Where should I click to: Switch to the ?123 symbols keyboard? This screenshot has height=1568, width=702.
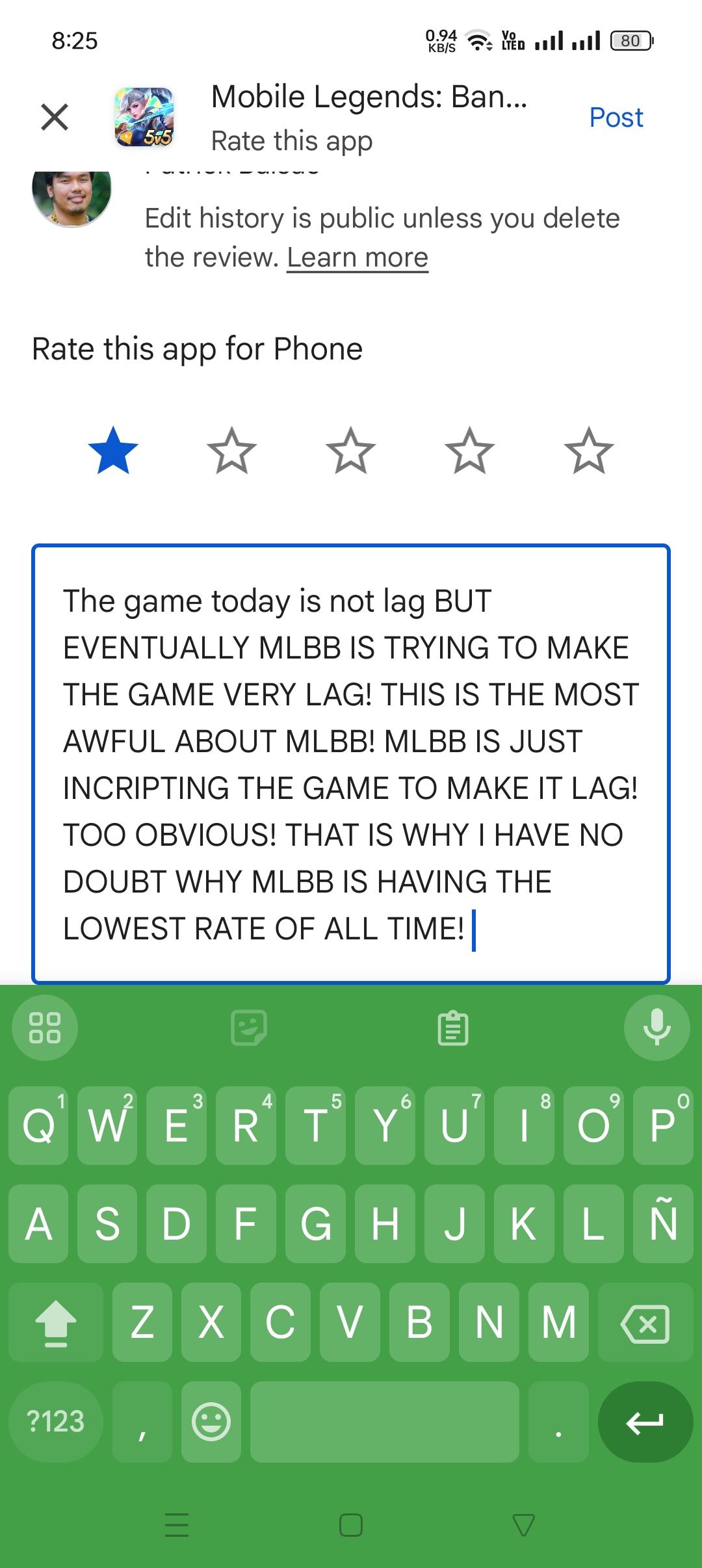(x=56, y=1422)
